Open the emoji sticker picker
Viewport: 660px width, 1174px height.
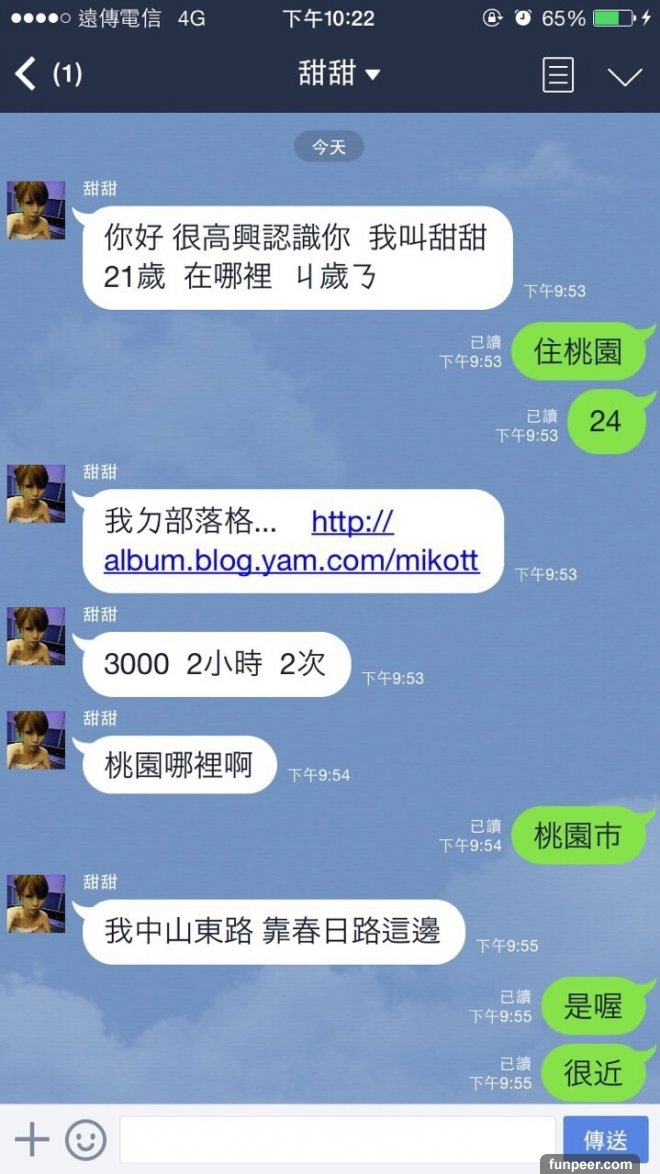86,1139
